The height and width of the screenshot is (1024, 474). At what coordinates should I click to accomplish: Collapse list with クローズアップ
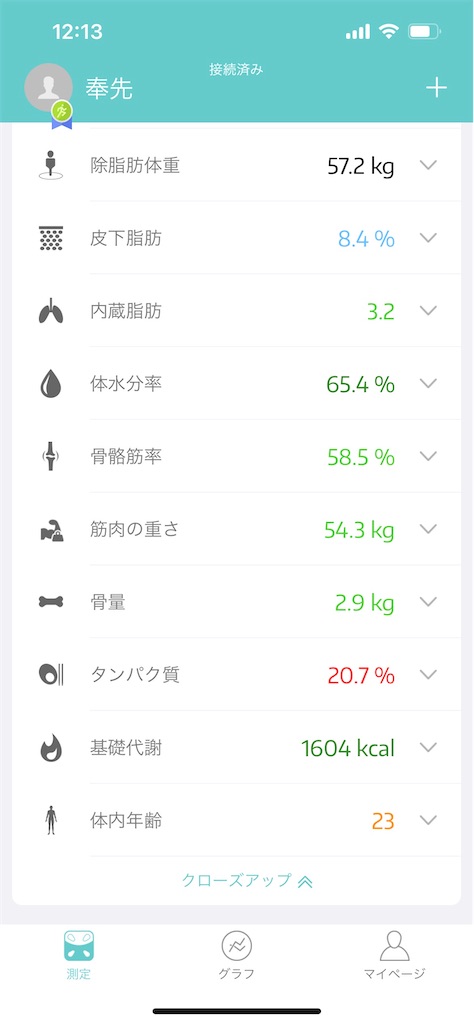click(247, 880)
